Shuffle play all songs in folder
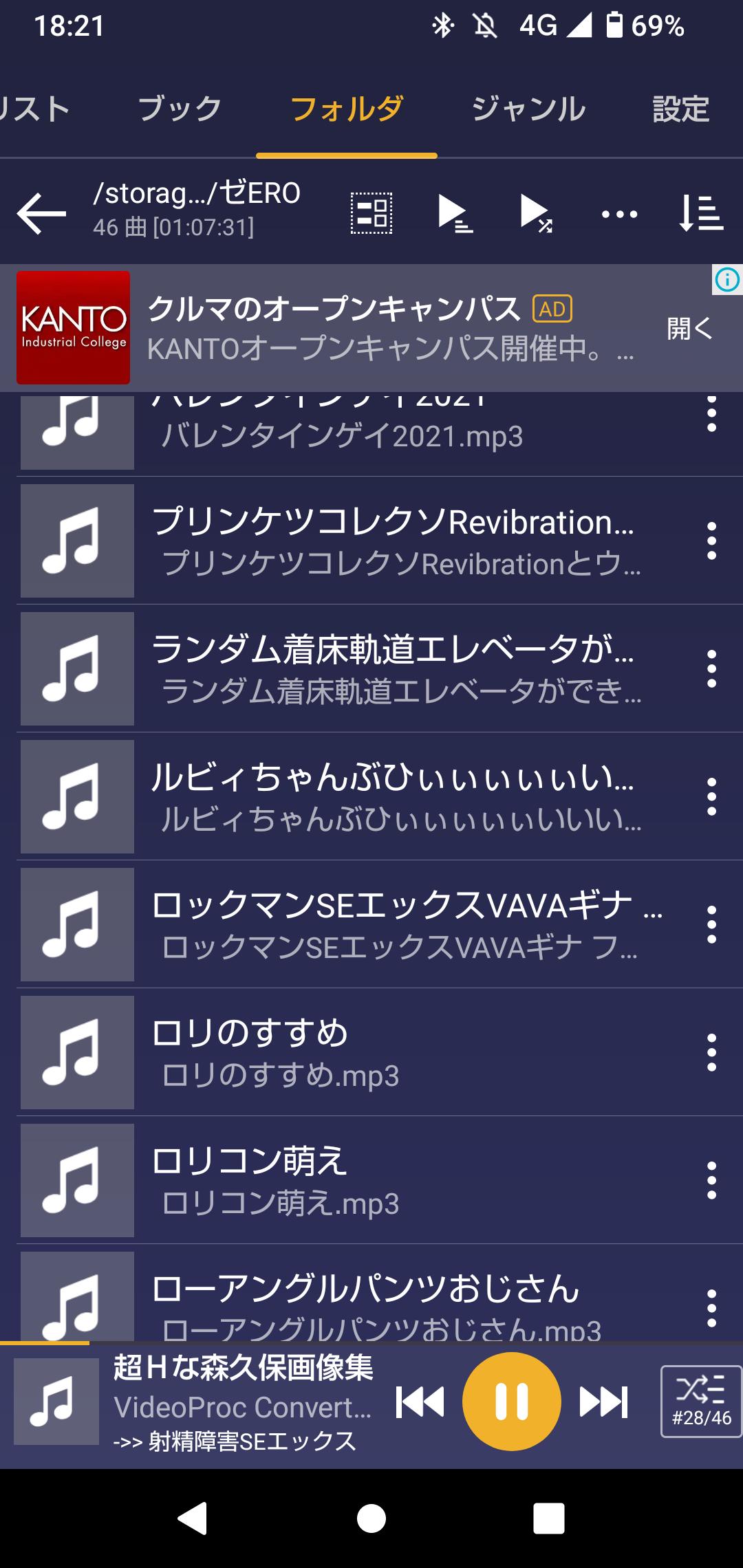Image resolution: width=743 pixels, height=1568 pixels. click(x=536, y=213)
